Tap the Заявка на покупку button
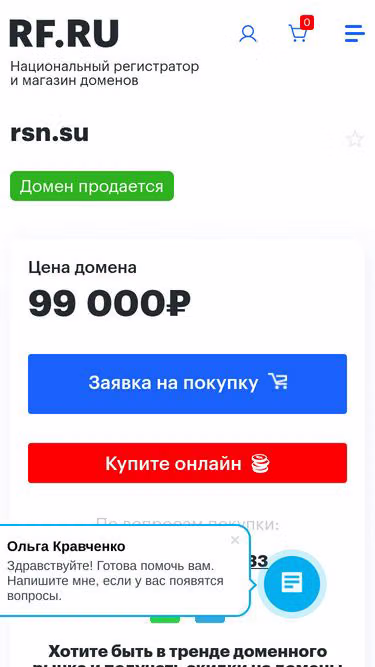Image resolution: width=375 pixels, height=667 pixels. click(188, 384)
